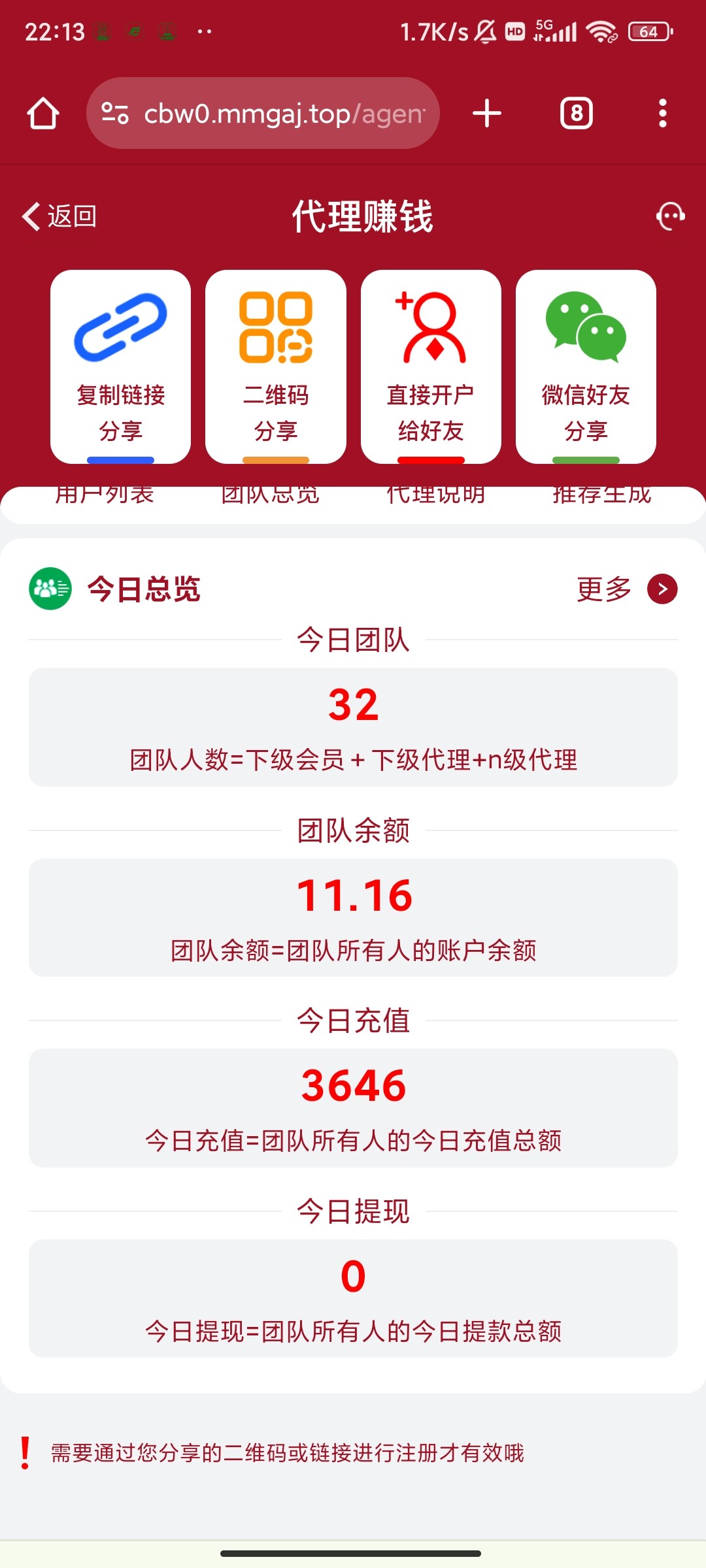Screen dimensions: 706x1568
Task: Open the 推荐生成 menu item
Action: (600, 494)
